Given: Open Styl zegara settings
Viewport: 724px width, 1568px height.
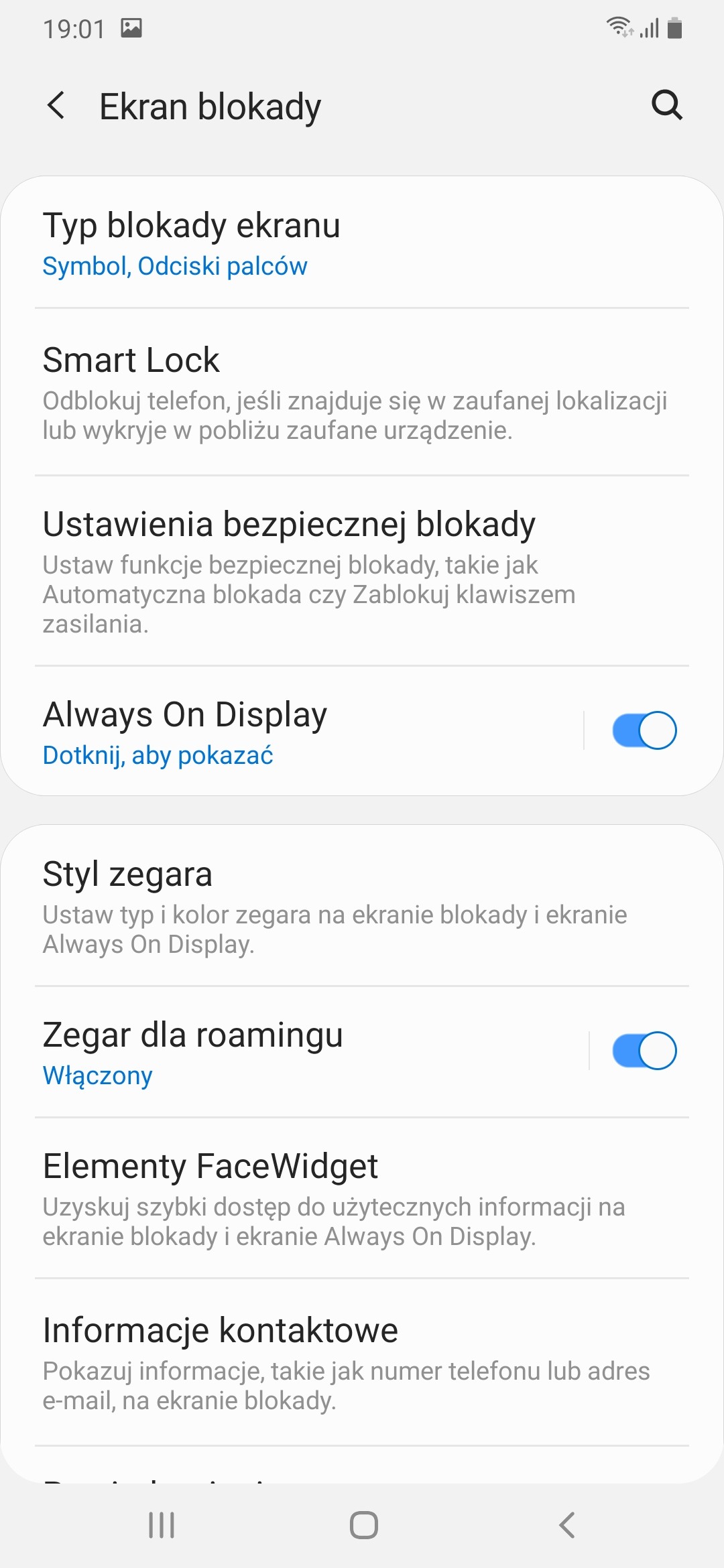Looking at the screenshot, I should pyautogui.click(x=362, y=906).
